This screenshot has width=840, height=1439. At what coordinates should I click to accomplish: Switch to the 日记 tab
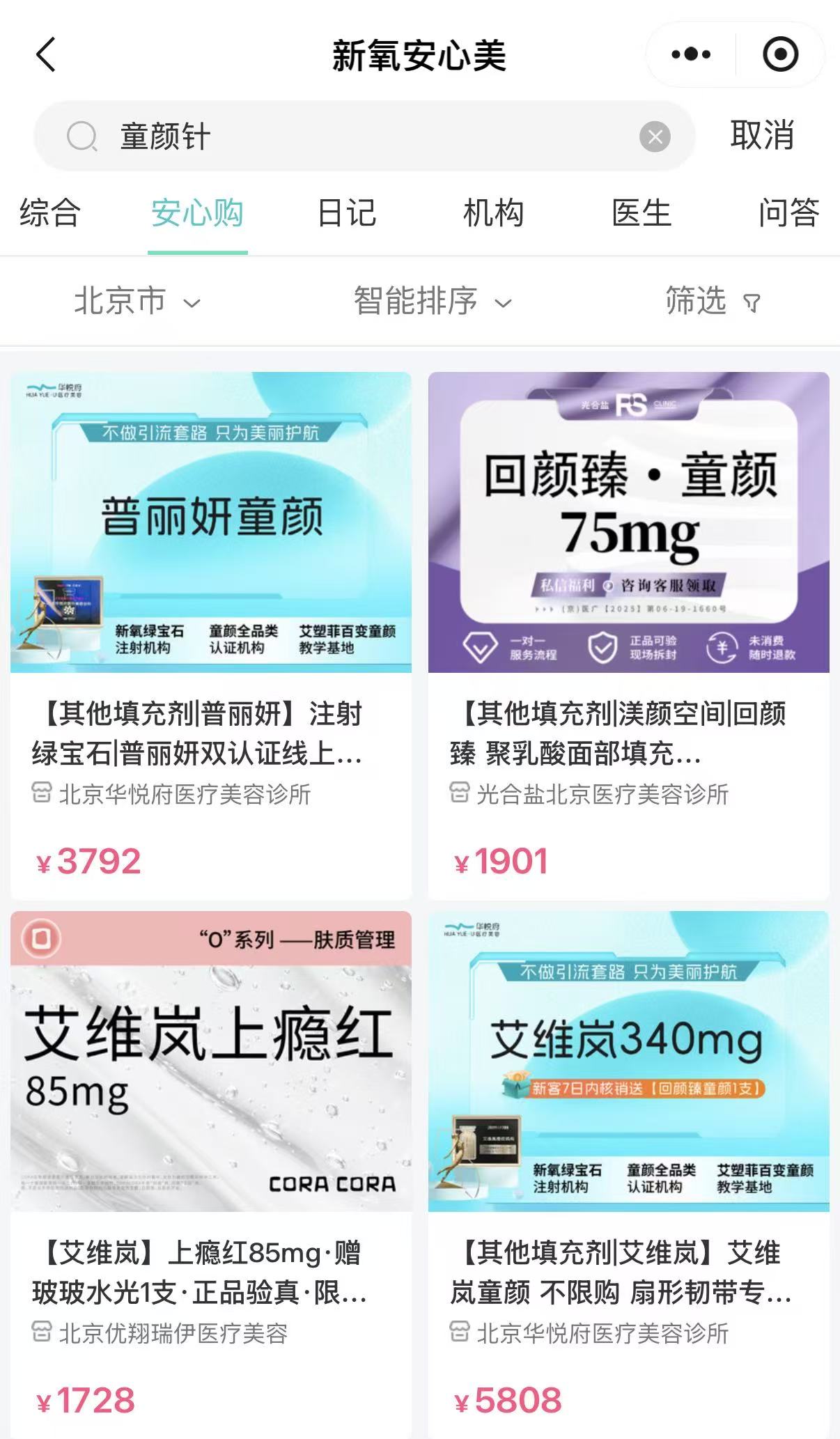[346, 215]
